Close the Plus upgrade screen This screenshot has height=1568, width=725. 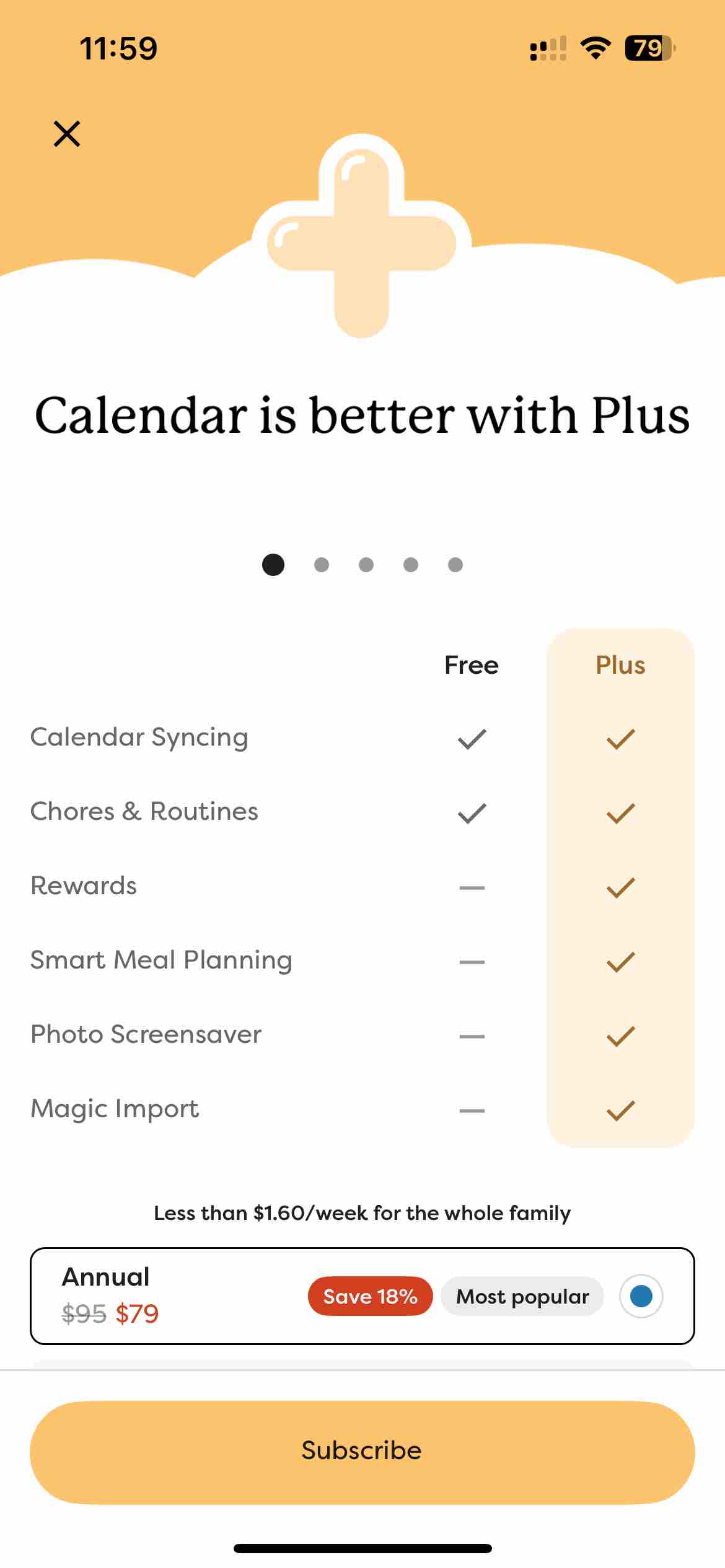[x=67, y=134]
